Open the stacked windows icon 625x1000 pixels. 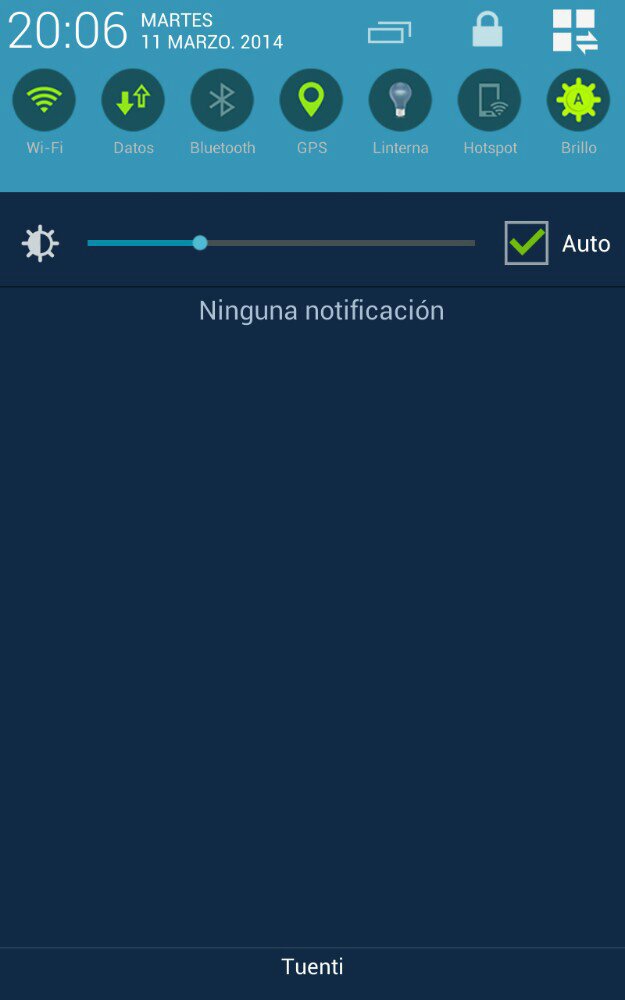click(x=390, y=33)
